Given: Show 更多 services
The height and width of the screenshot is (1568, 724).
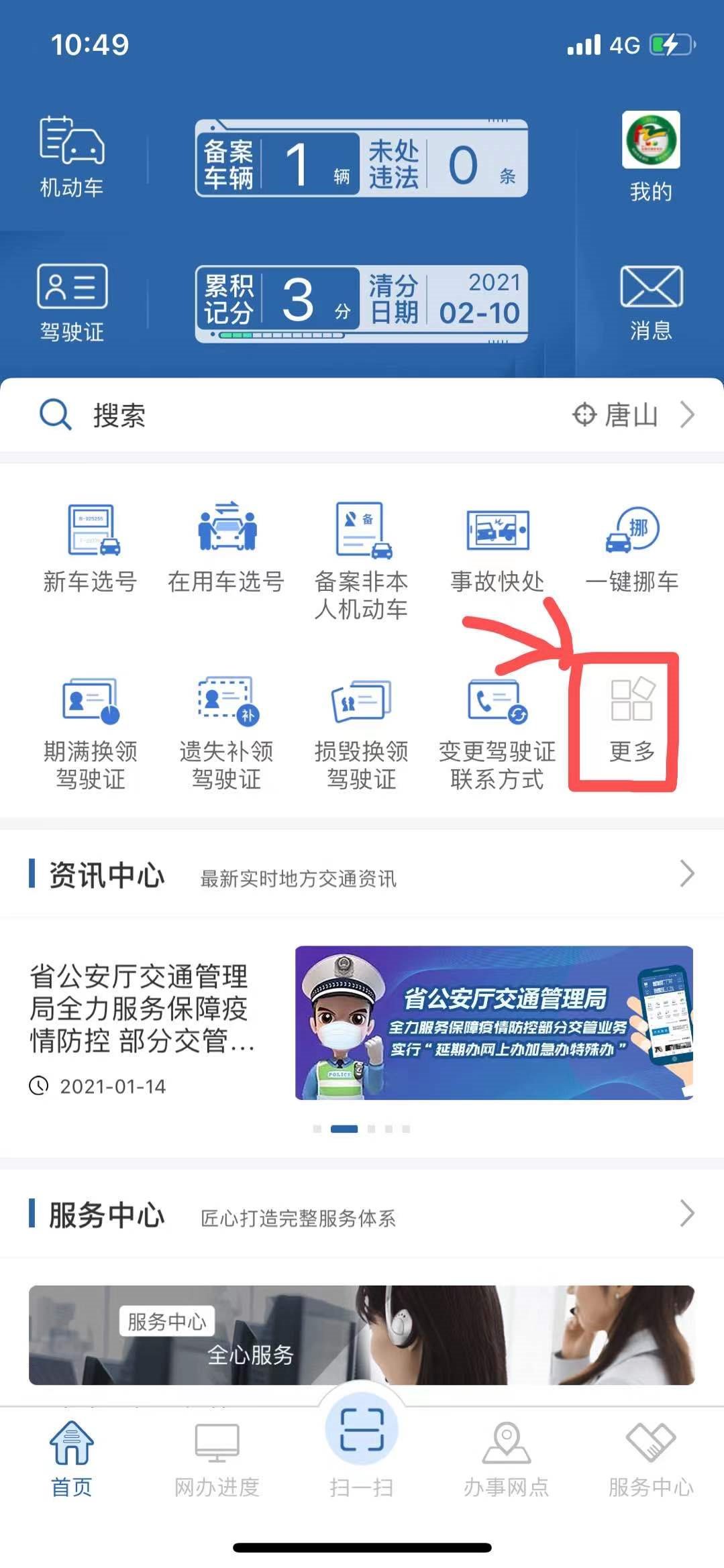Looking at the screenshot, I should click(631, 721).
